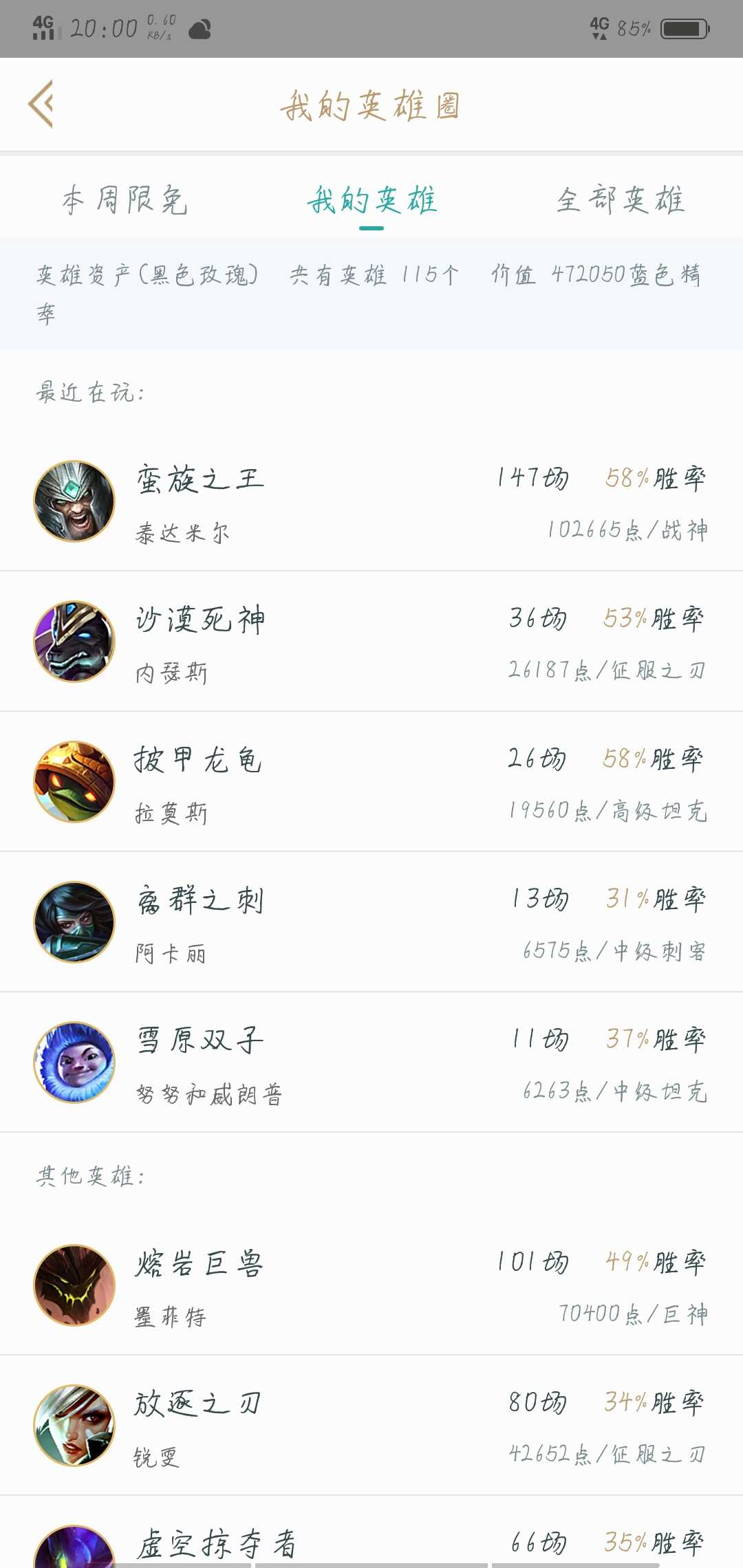Select the 我的英雄 tab

[371, 201]
